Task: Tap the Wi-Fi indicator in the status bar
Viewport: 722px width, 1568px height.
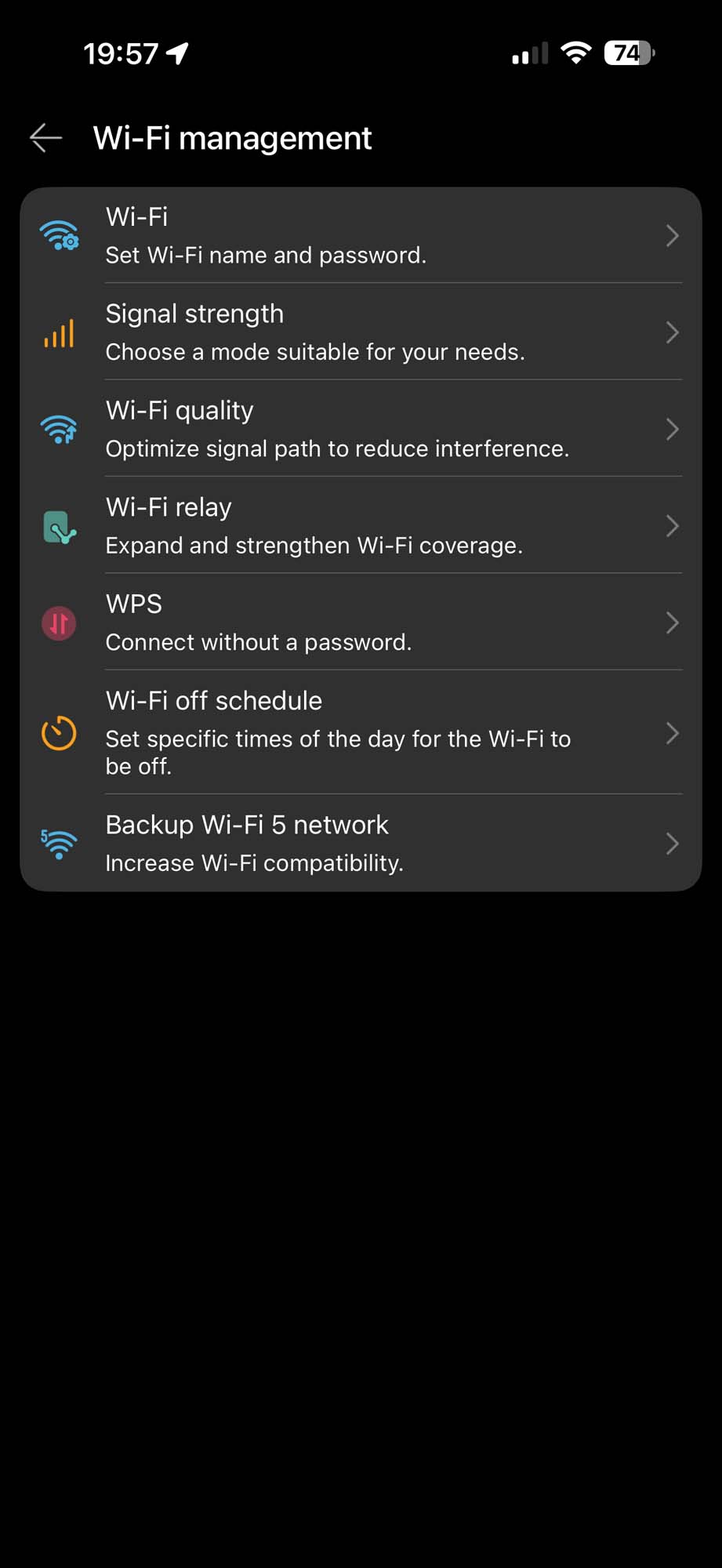Action: pos(575,52)
